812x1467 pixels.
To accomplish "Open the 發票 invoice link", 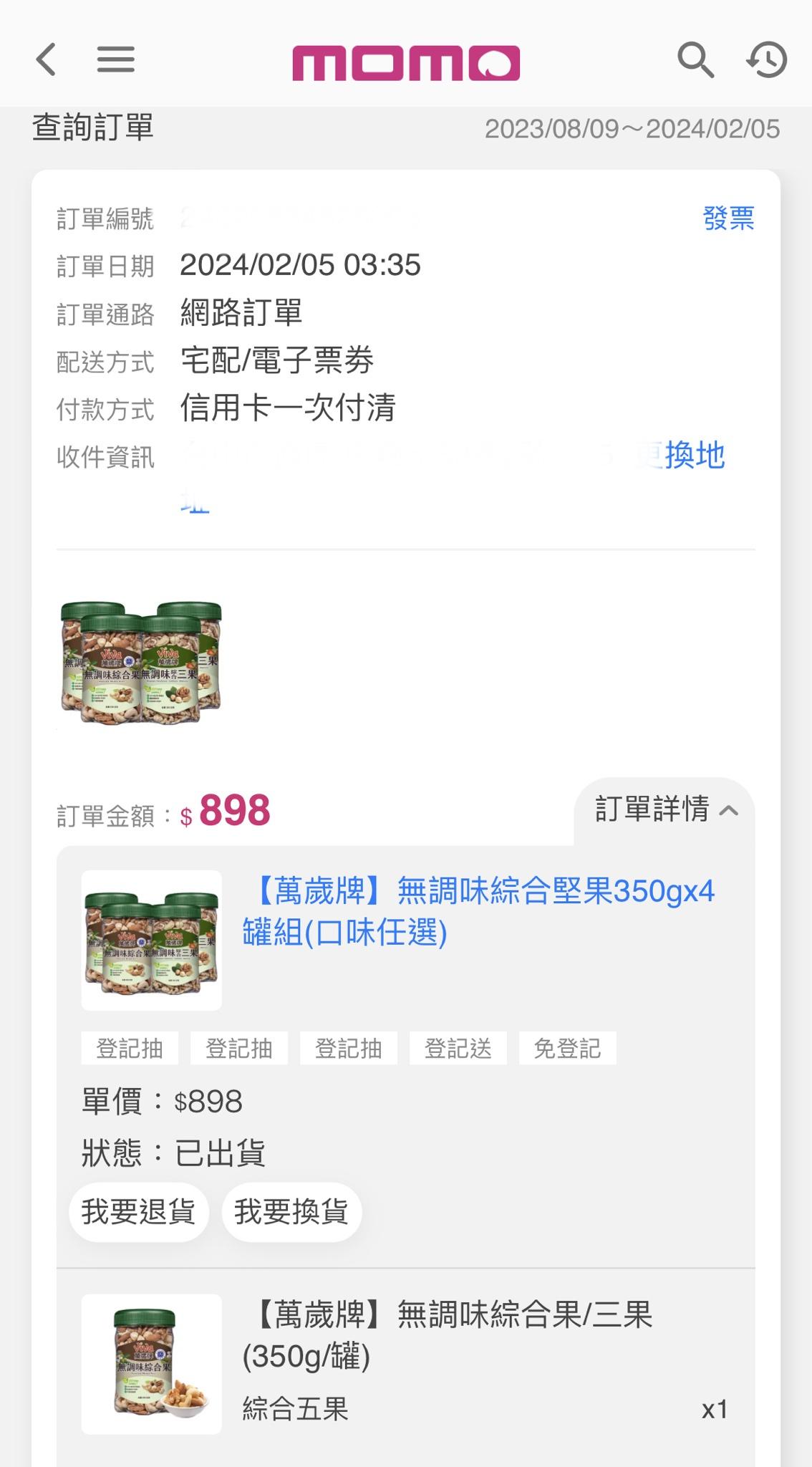I will (x=728, y=218).
